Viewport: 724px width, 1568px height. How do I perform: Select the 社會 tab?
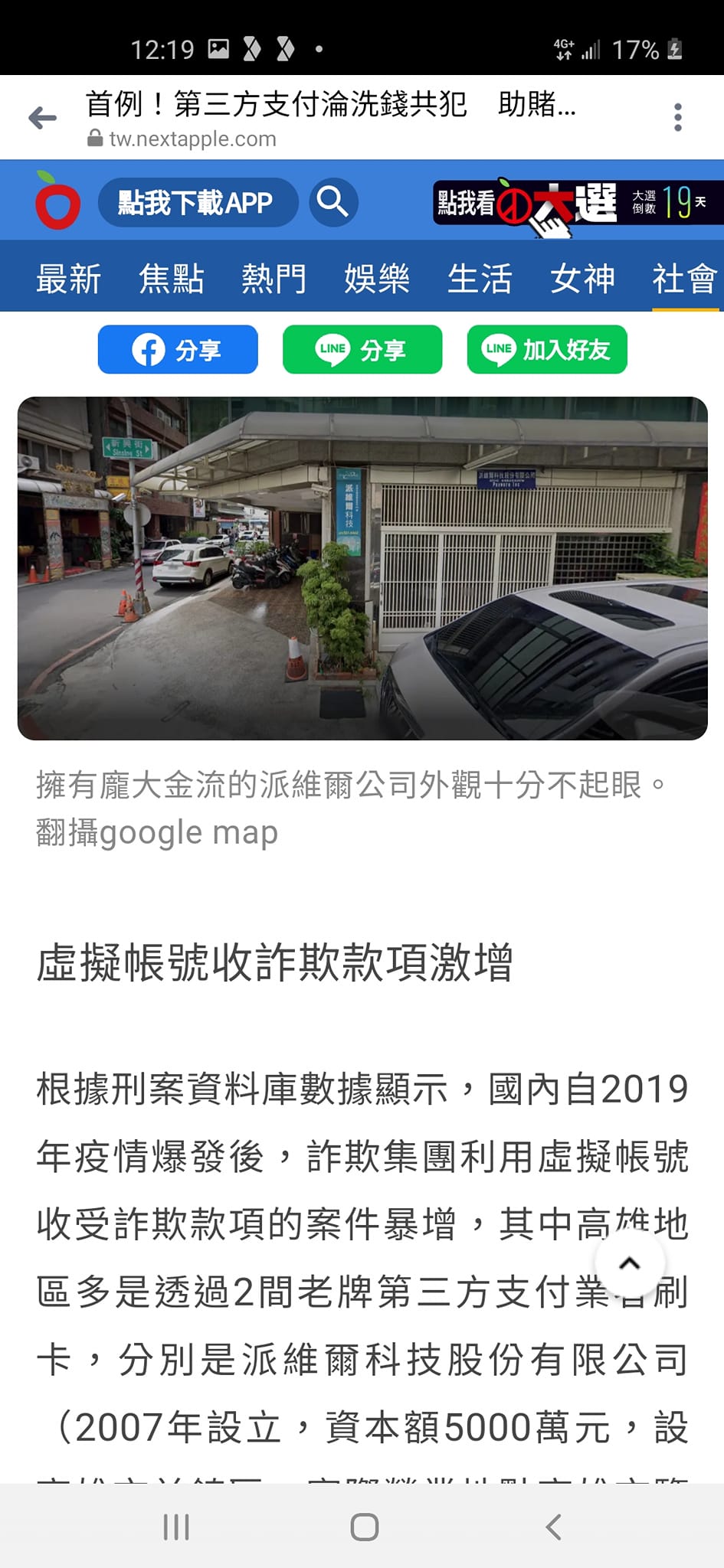coord(685,278)
